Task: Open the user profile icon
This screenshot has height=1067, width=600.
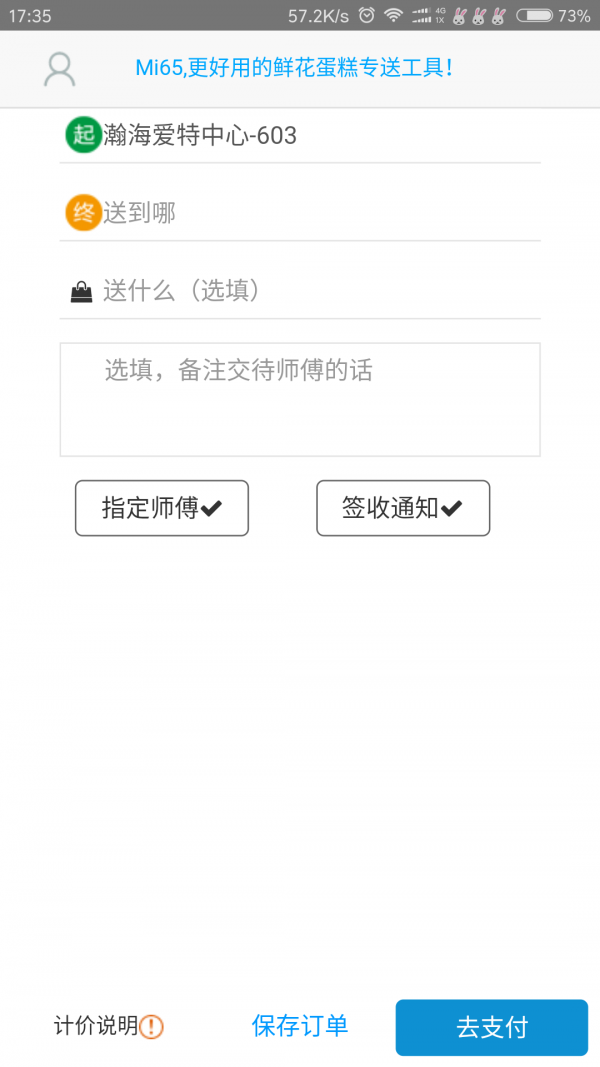Action: point(60,68)
